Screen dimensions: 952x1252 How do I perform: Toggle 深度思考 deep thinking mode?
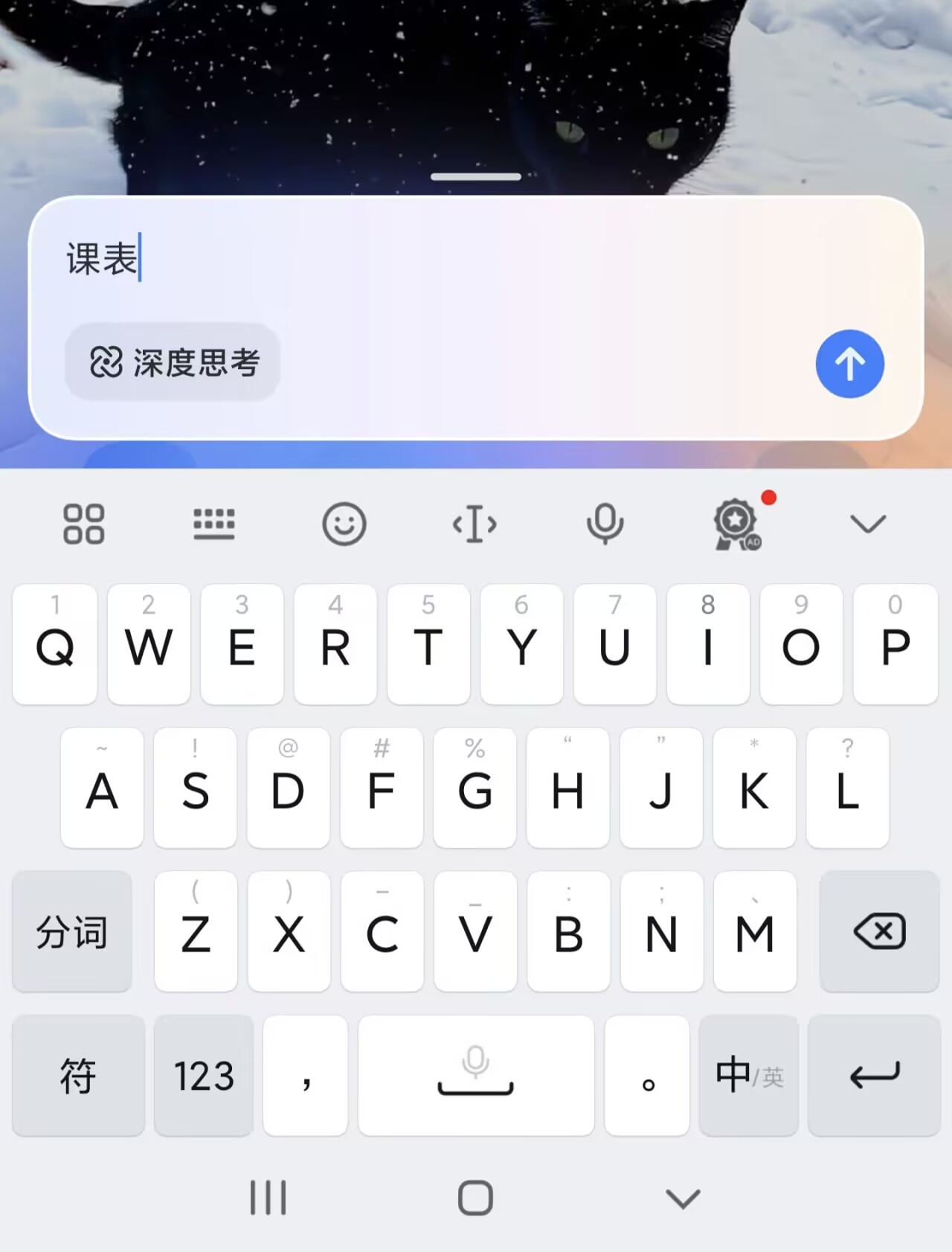[173, 363]
